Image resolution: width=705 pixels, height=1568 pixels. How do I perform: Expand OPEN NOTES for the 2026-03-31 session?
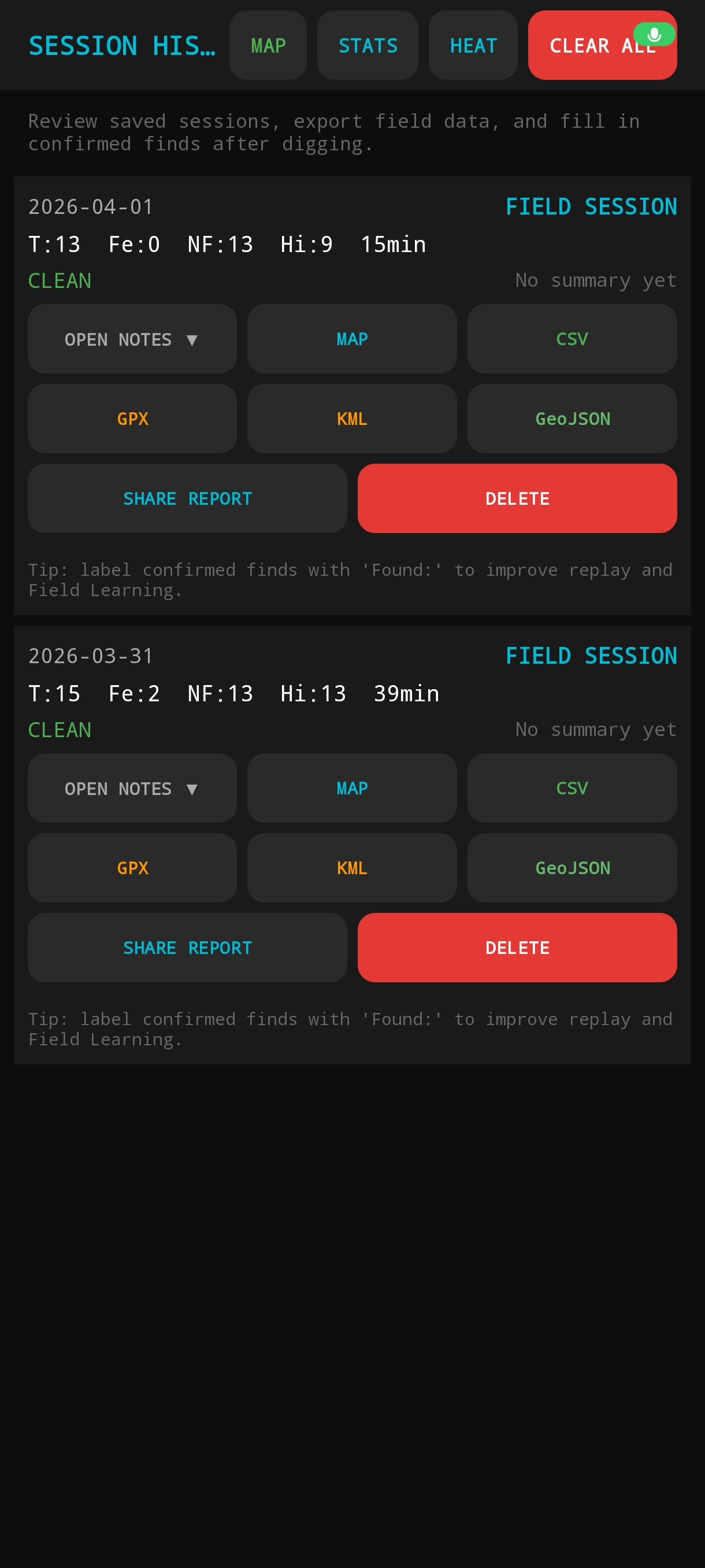tap(132, 788)
